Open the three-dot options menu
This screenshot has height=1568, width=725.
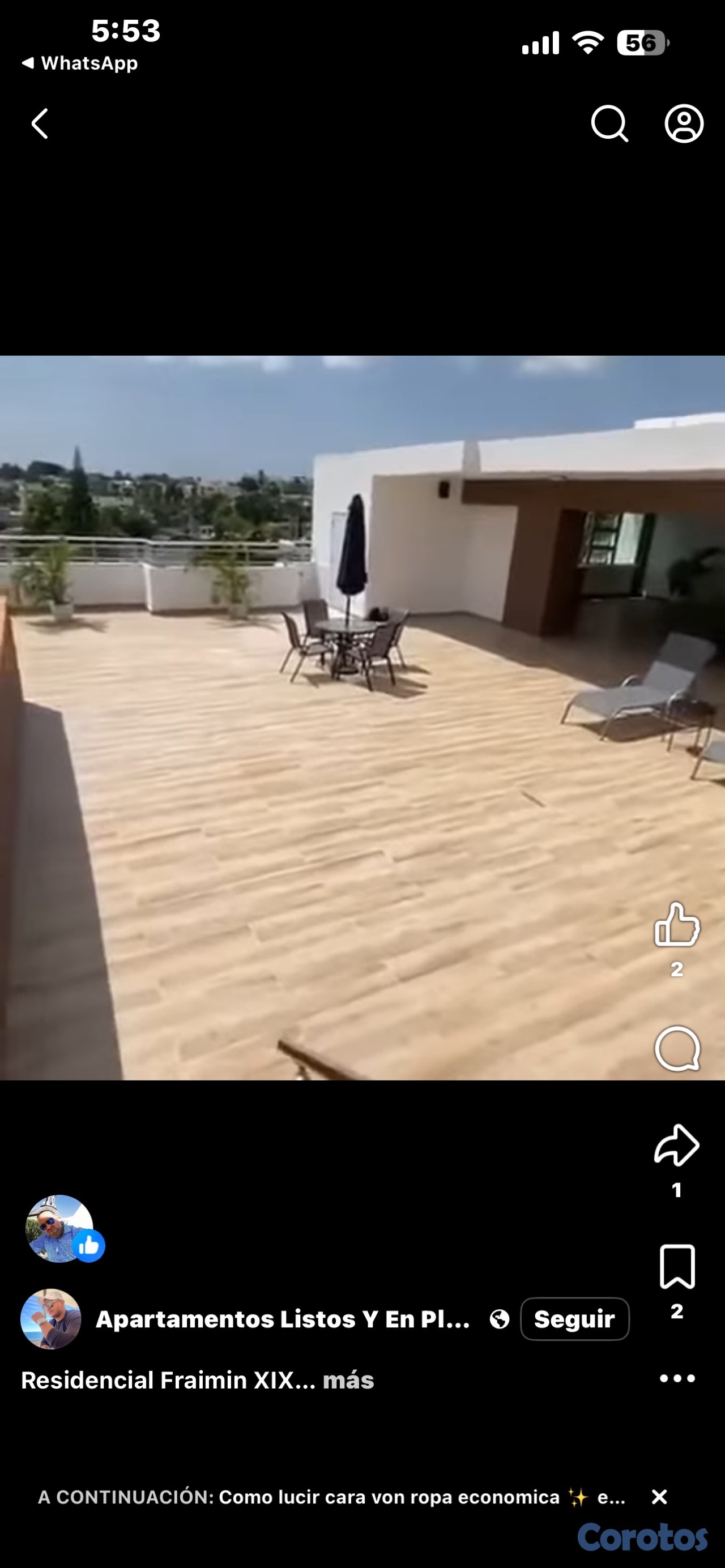(x=677, y=1379)
